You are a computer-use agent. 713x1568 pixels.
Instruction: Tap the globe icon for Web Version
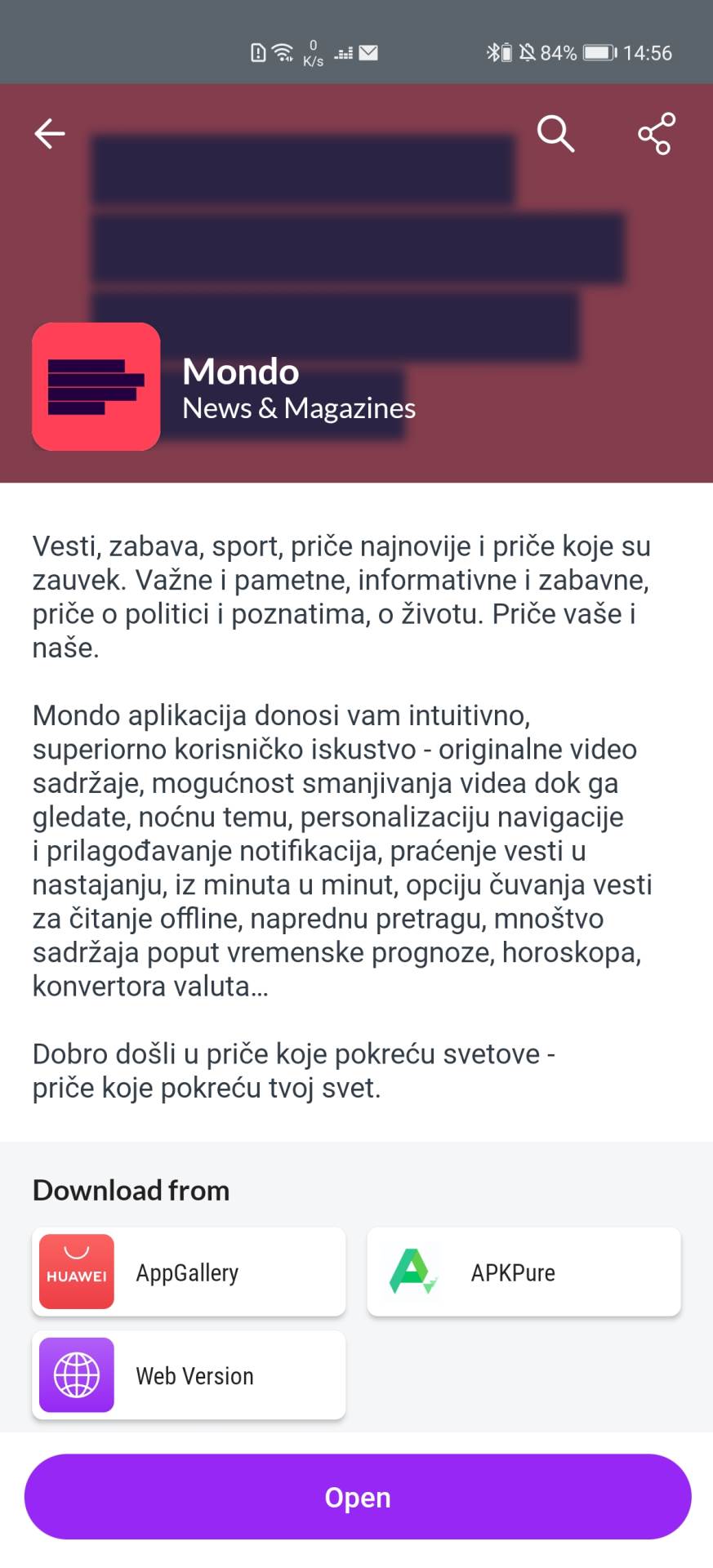click(x=75, y=1375)
